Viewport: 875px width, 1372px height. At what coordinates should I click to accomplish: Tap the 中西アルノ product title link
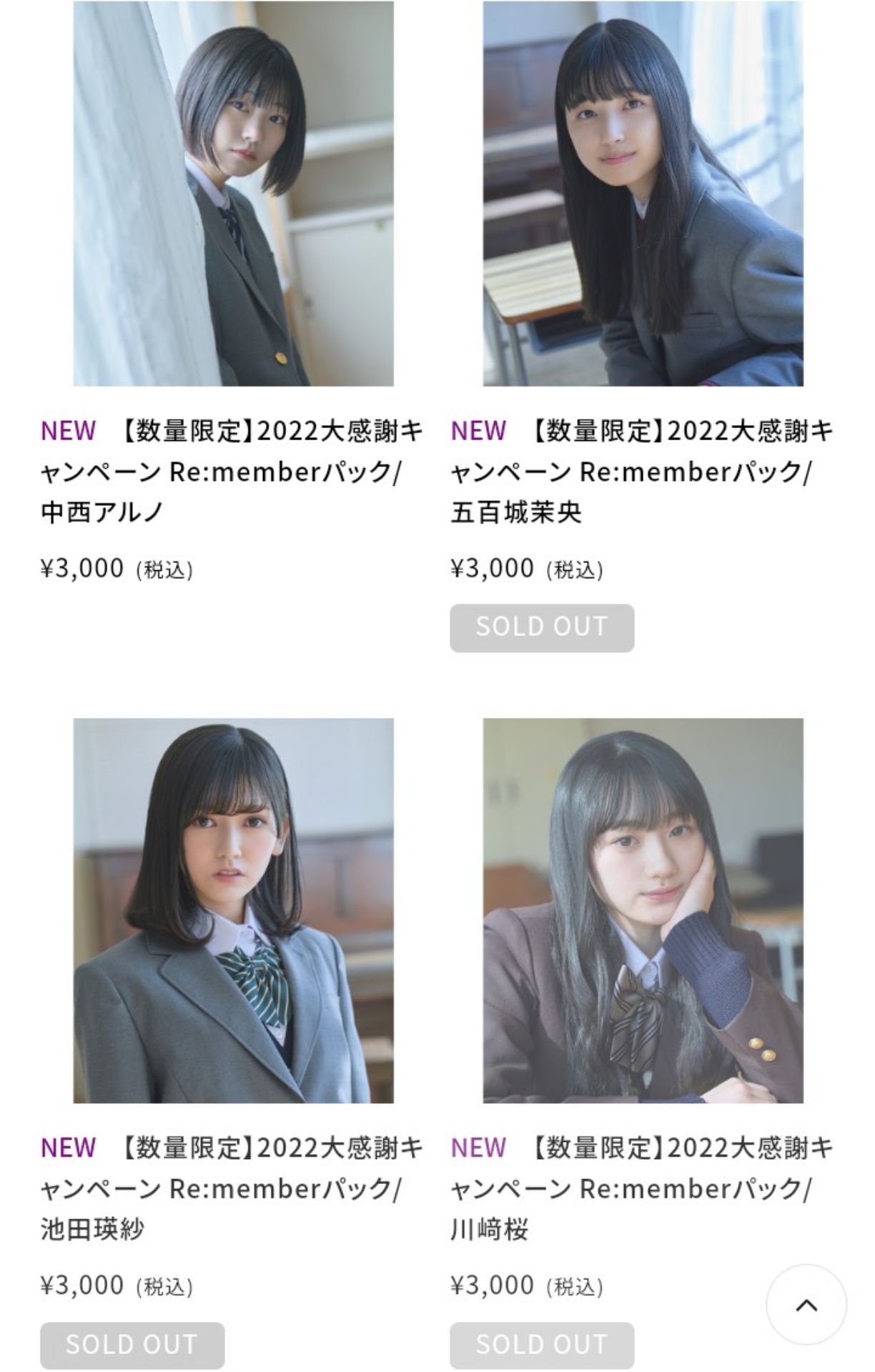point(232,472)
